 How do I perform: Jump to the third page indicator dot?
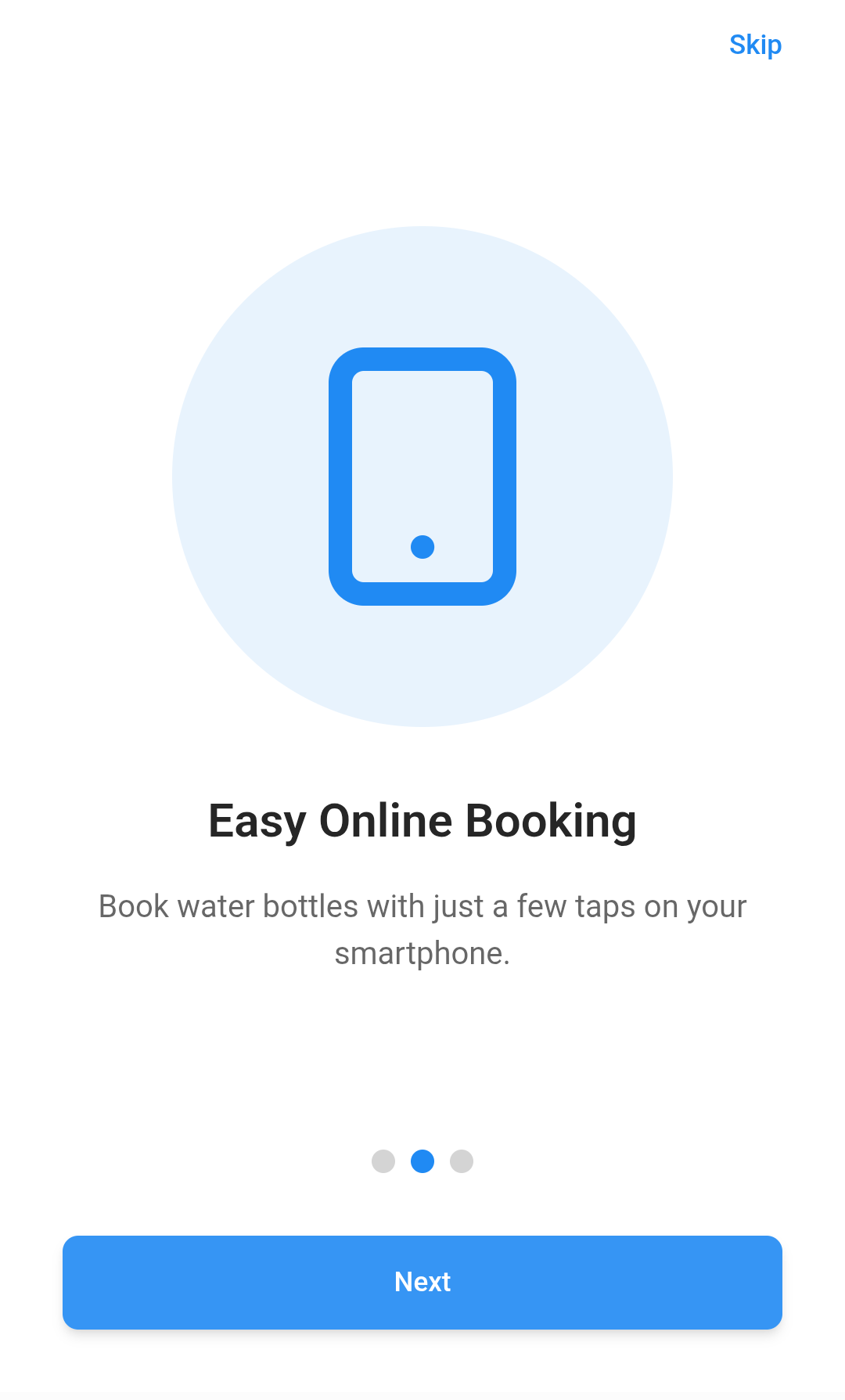point(462,1161)
